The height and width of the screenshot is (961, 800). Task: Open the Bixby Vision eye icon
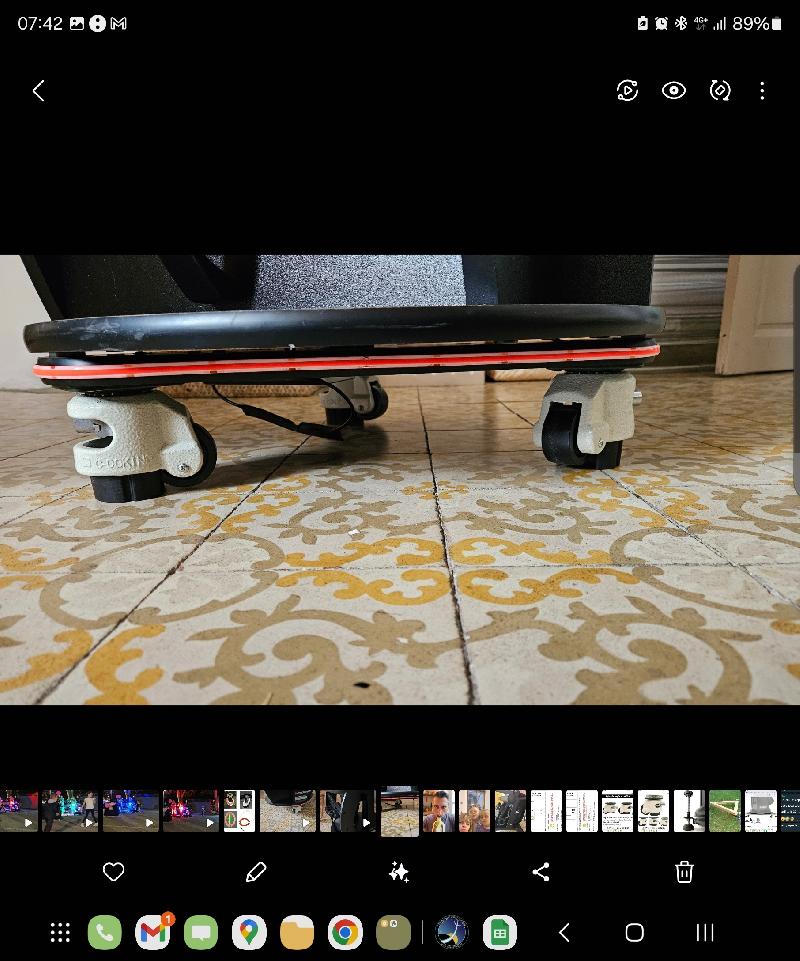click(x=674, y=91)
